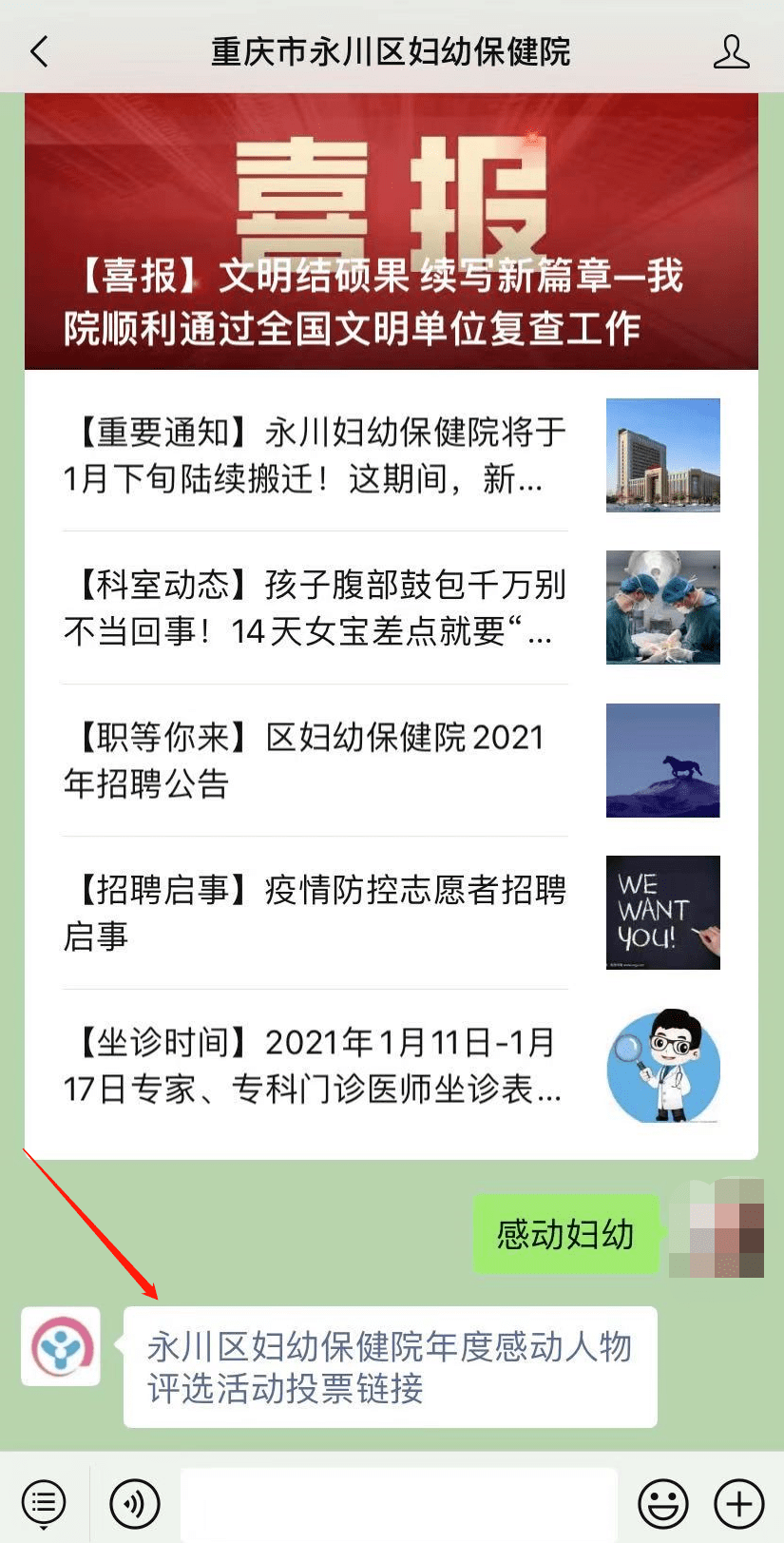Viewport: 784px width, 1543px height.
Task: Open the 坐诊时间 clinic schedule article
Action: coord(392,1066)
